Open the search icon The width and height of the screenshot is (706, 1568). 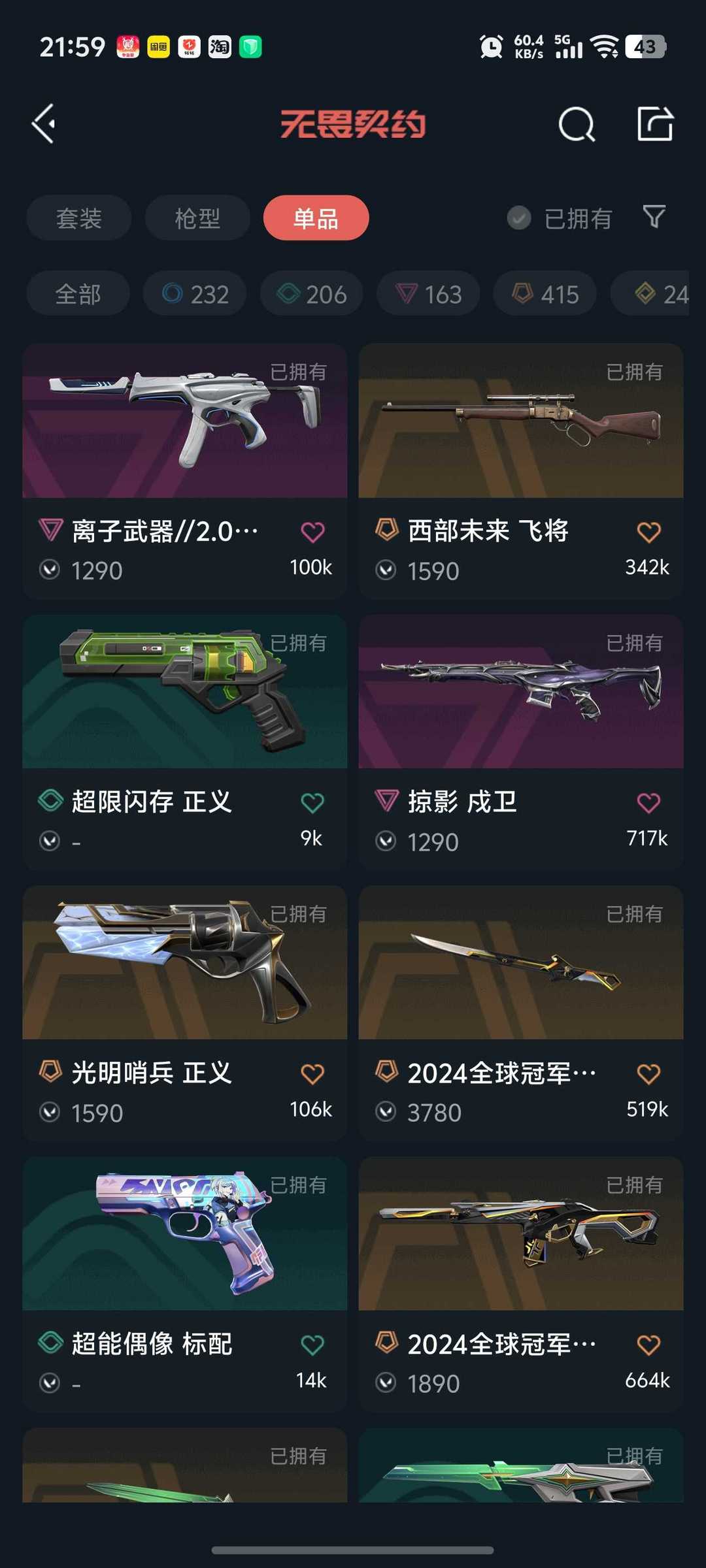click(x=577, y=125)
